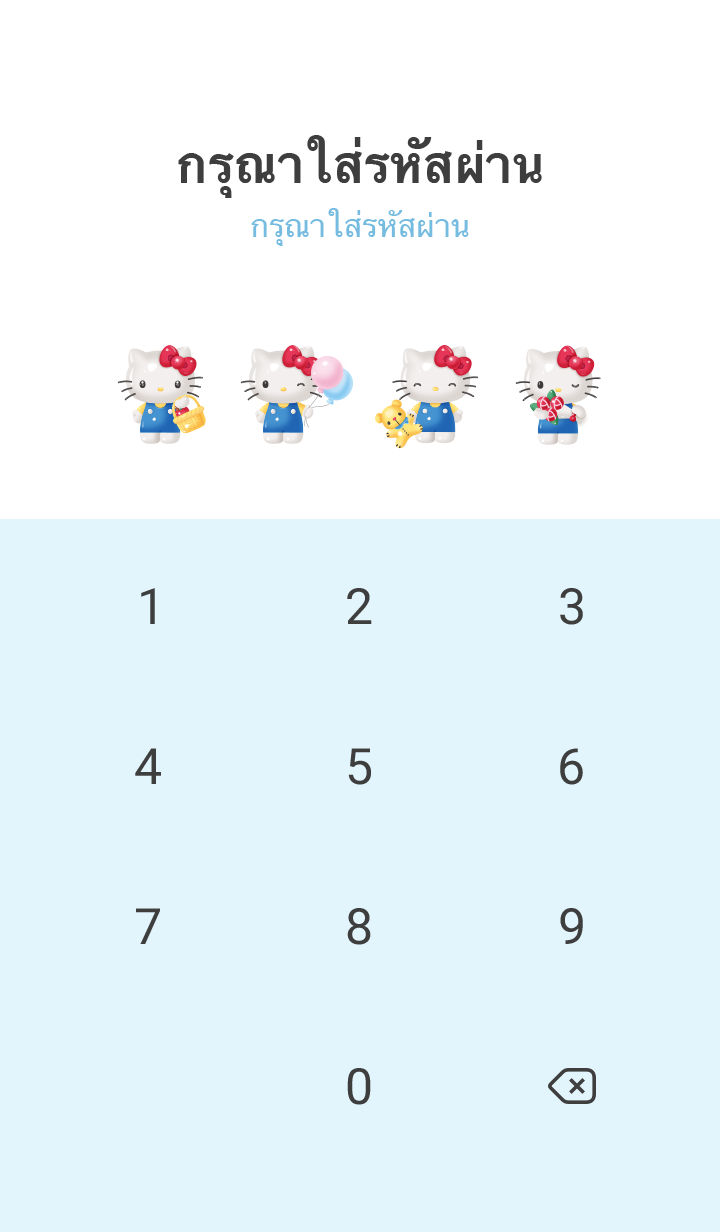
Task: Enter digit 9 for the passcode
Action: click(571, 927)
